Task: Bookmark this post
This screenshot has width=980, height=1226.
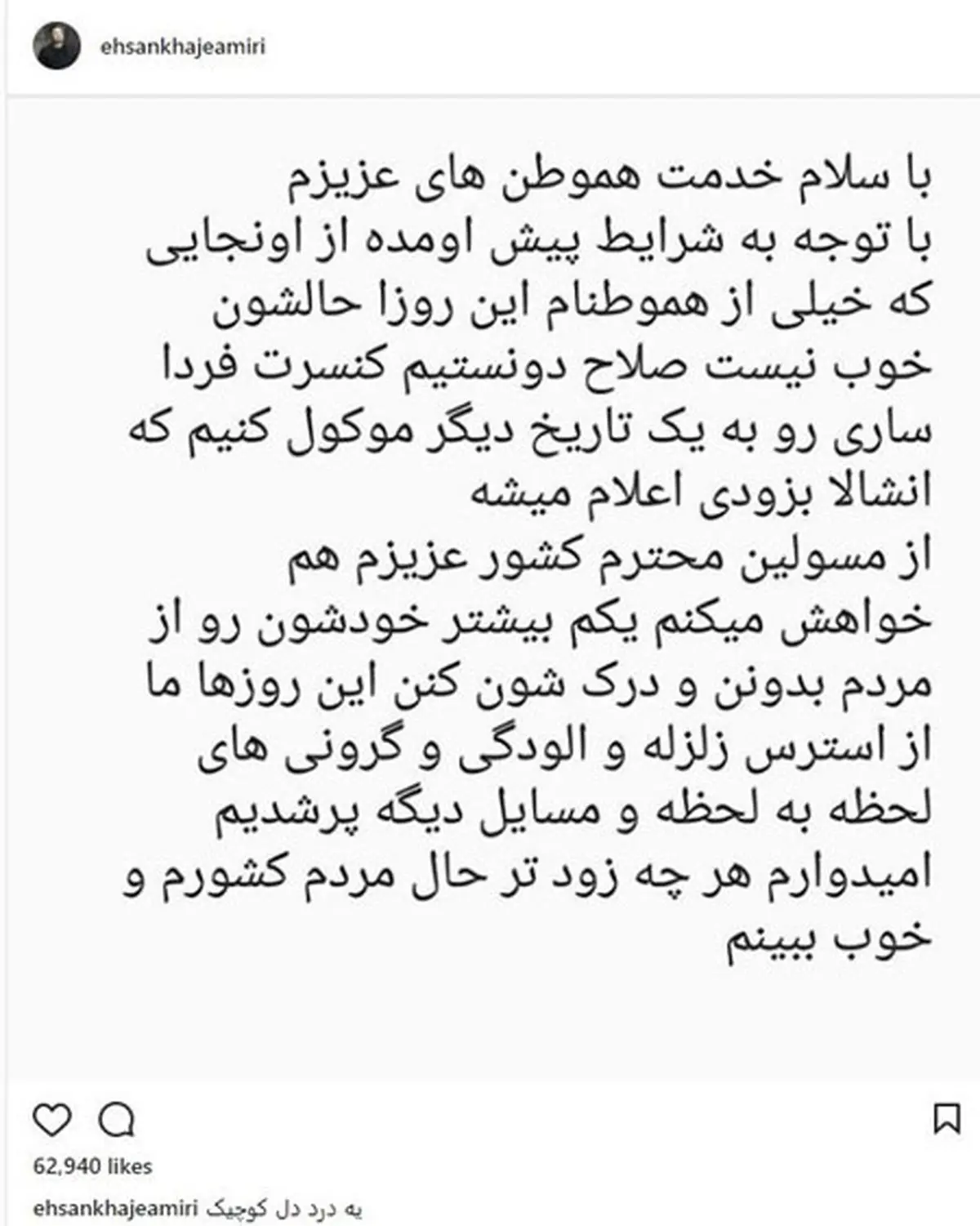Action: (x=947, y=1119)
